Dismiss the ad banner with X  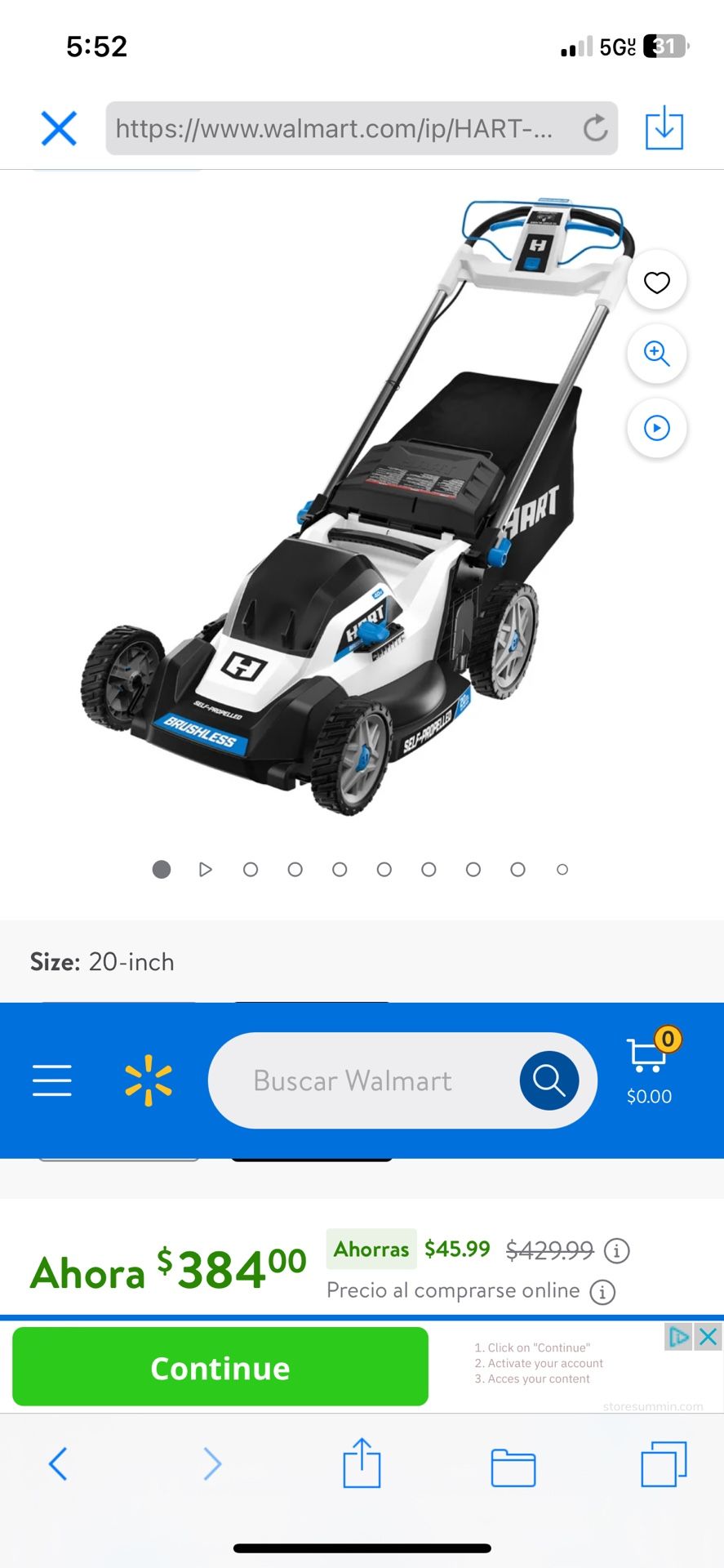pos(708,1337)
